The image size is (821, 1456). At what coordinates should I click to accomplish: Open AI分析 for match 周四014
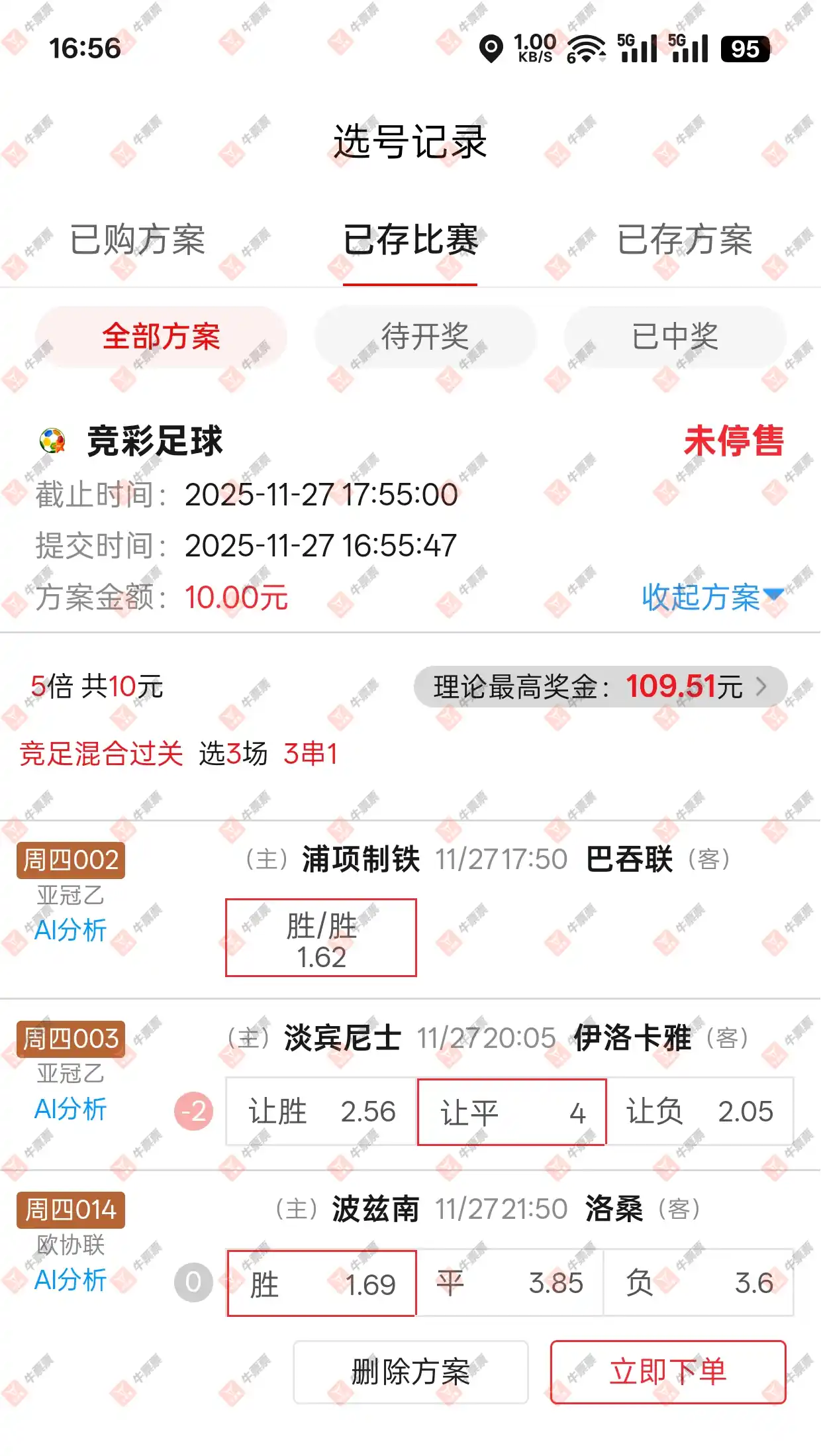[x=70, y=1282]
